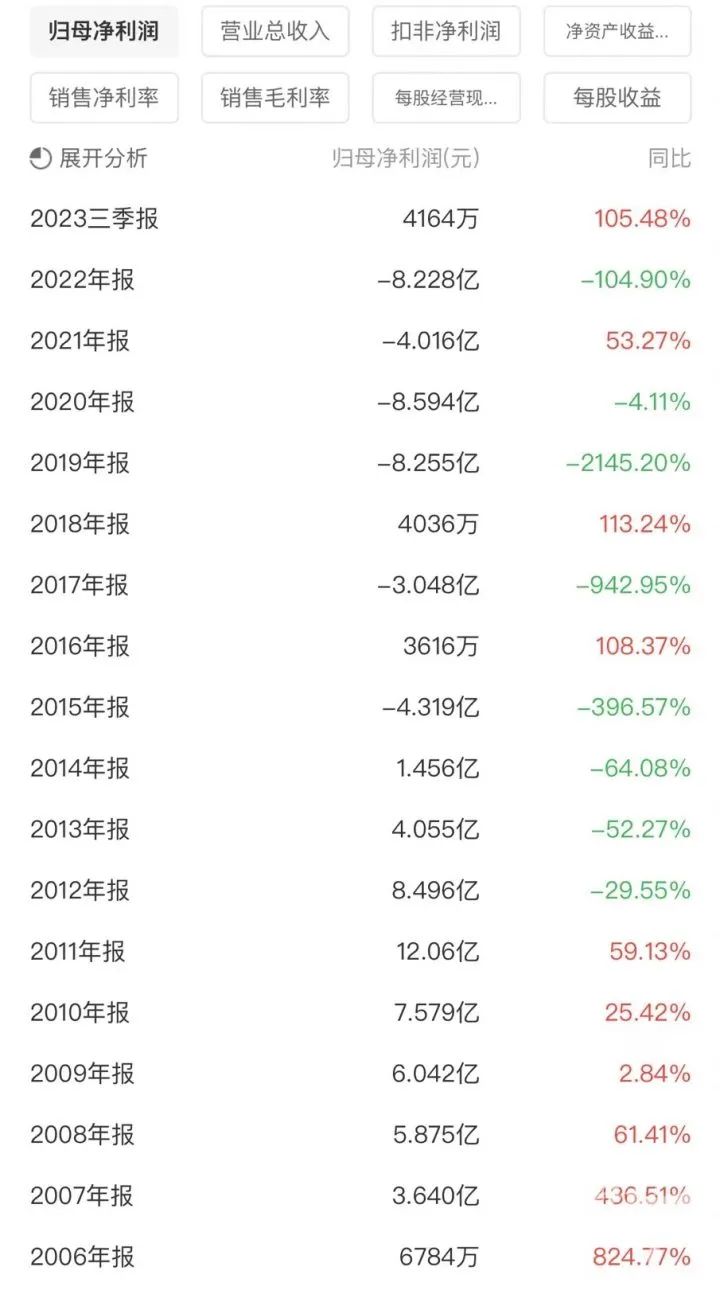
Task: Open the 净资产收益 metric
Action: [617, 31]
